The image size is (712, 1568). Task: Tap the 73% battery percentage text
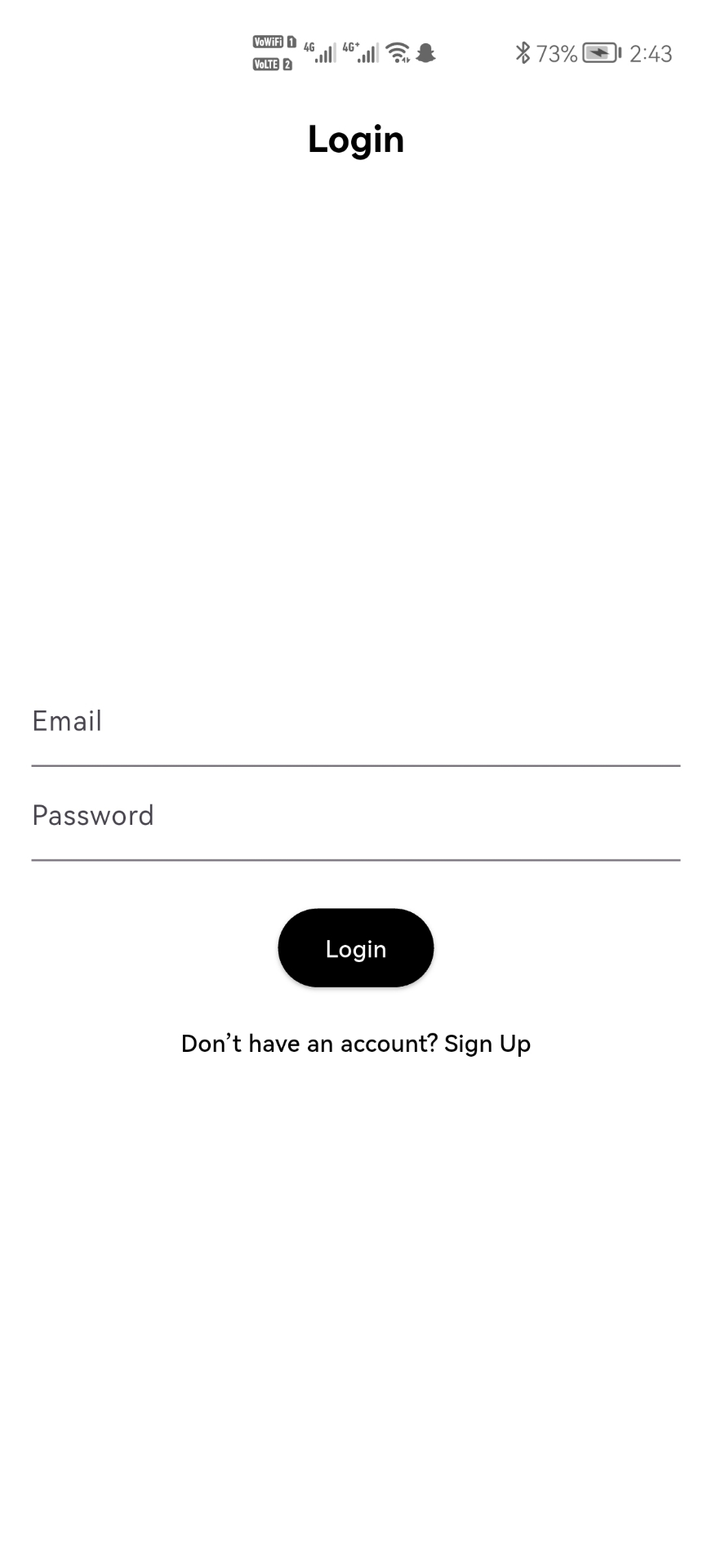click(557, 53)
